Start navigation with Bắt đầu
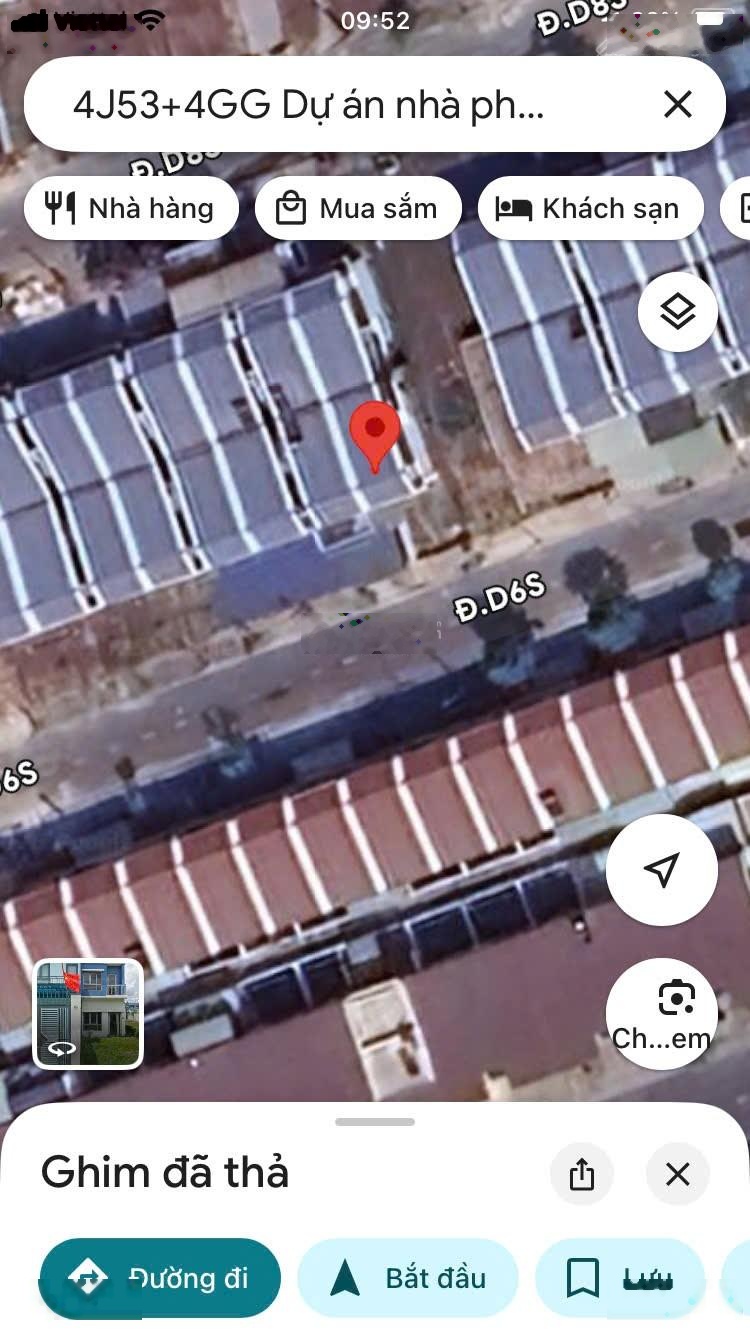This screenshot has width=750, height=1334. 408,1277
